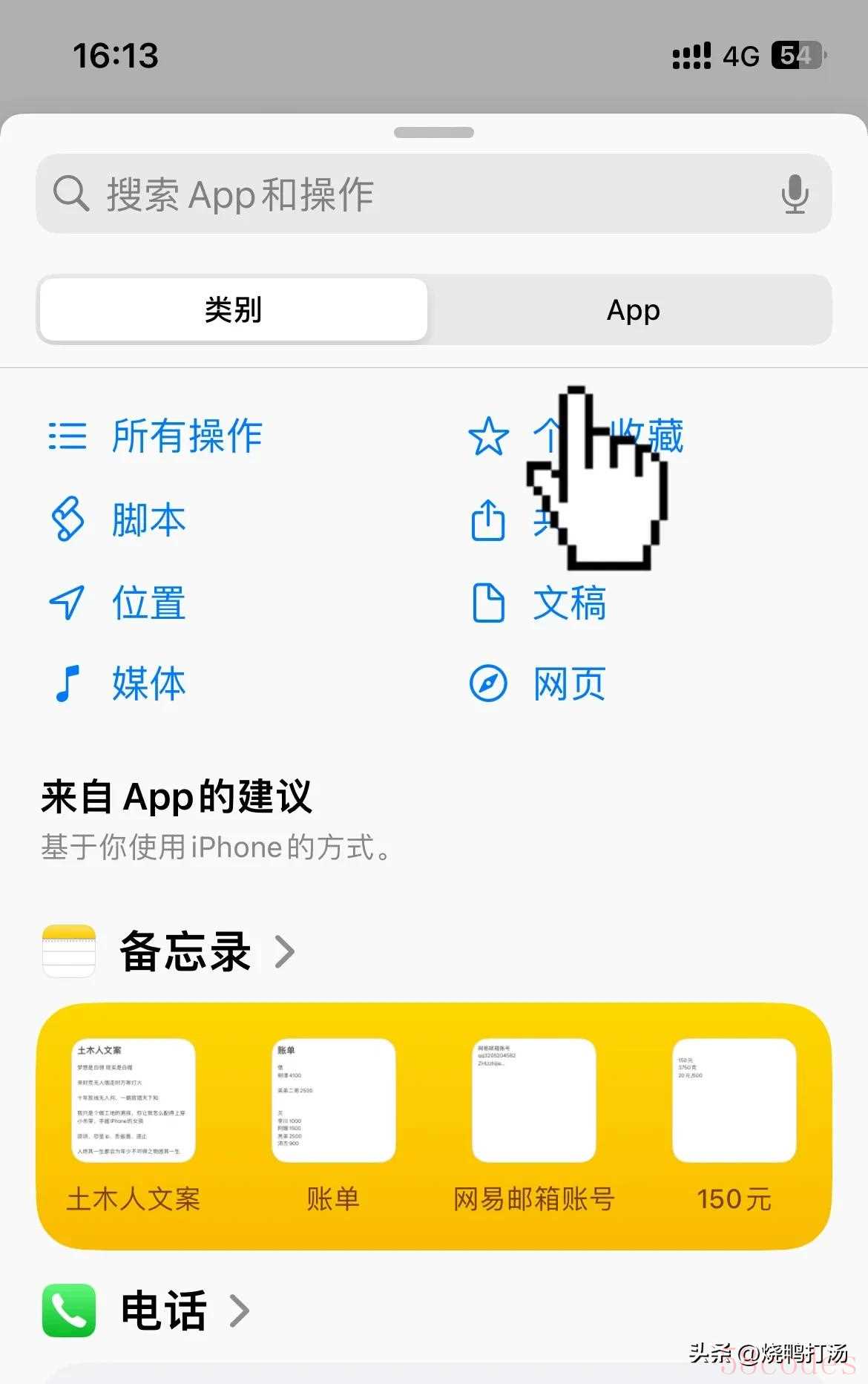868x1384 pixels.
Task: Select the 类别 segment
Action: pyautogui.click(x=234, y=310)
